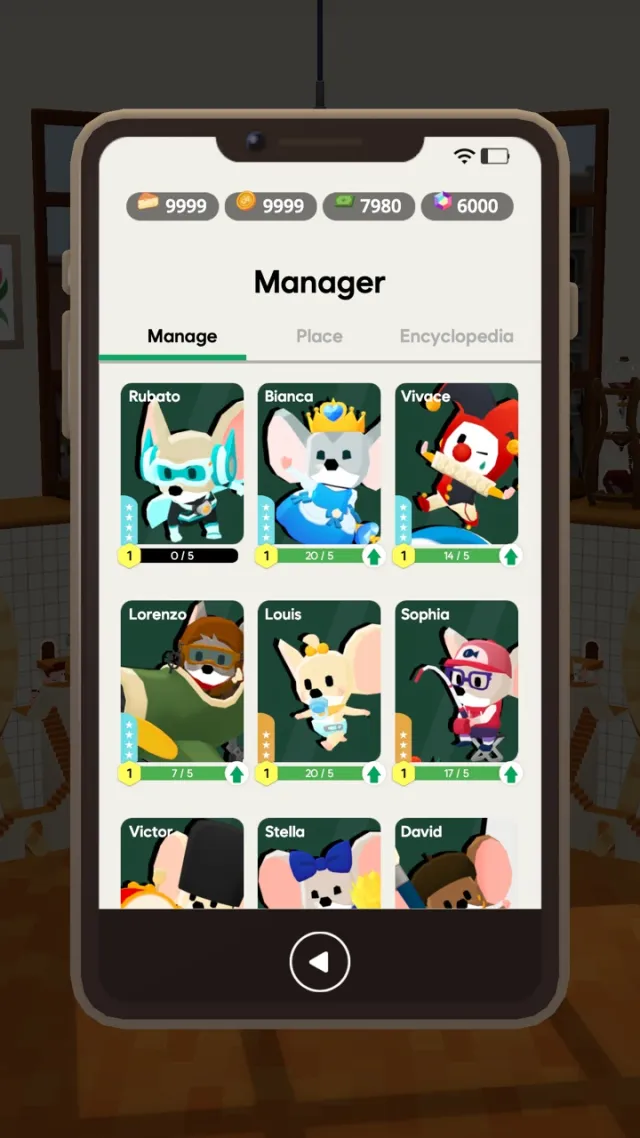Select the Manage tab
Viewport: 640px width, 1138px height.
coord(182,336)
